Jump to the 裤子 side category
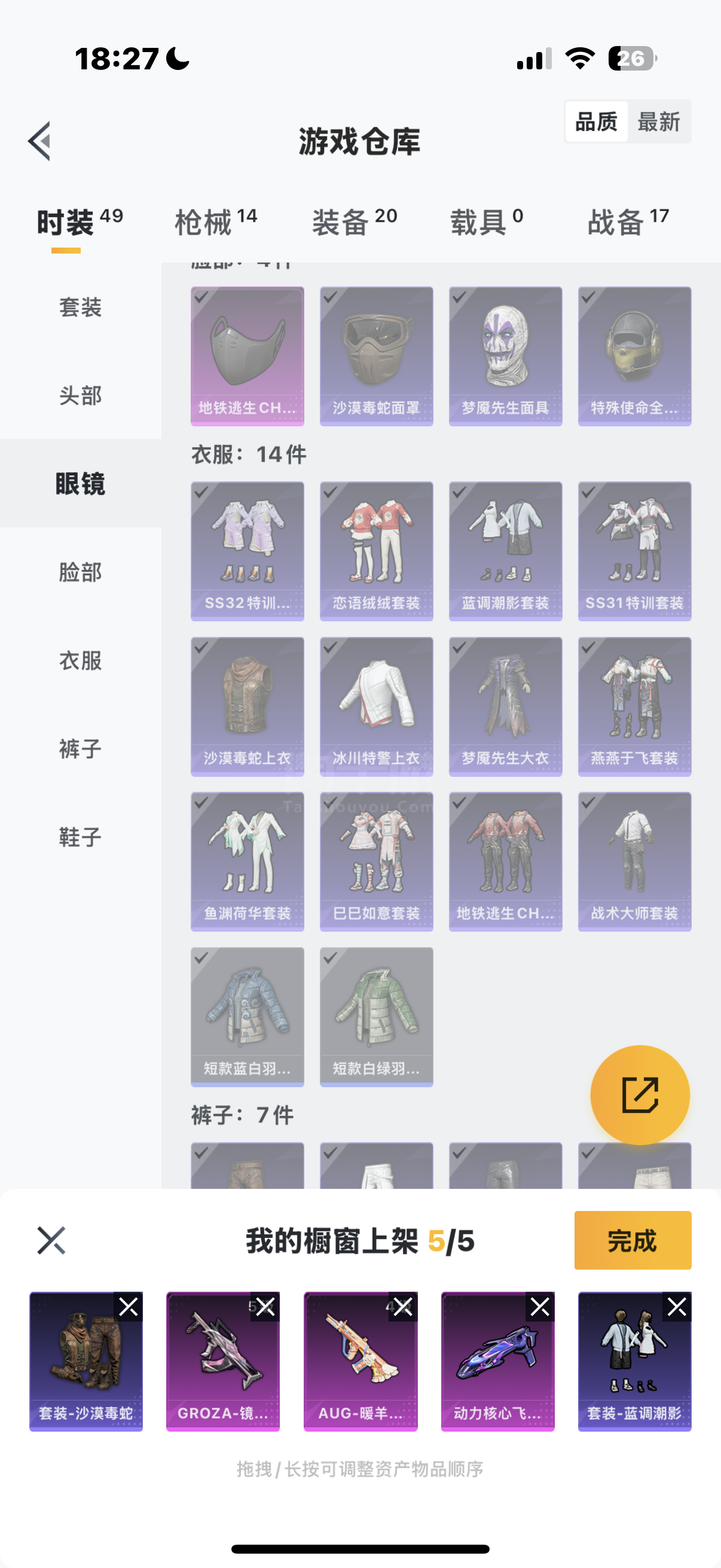Image resolution: width=721 pixels, height=1568 pixels. 80,749
